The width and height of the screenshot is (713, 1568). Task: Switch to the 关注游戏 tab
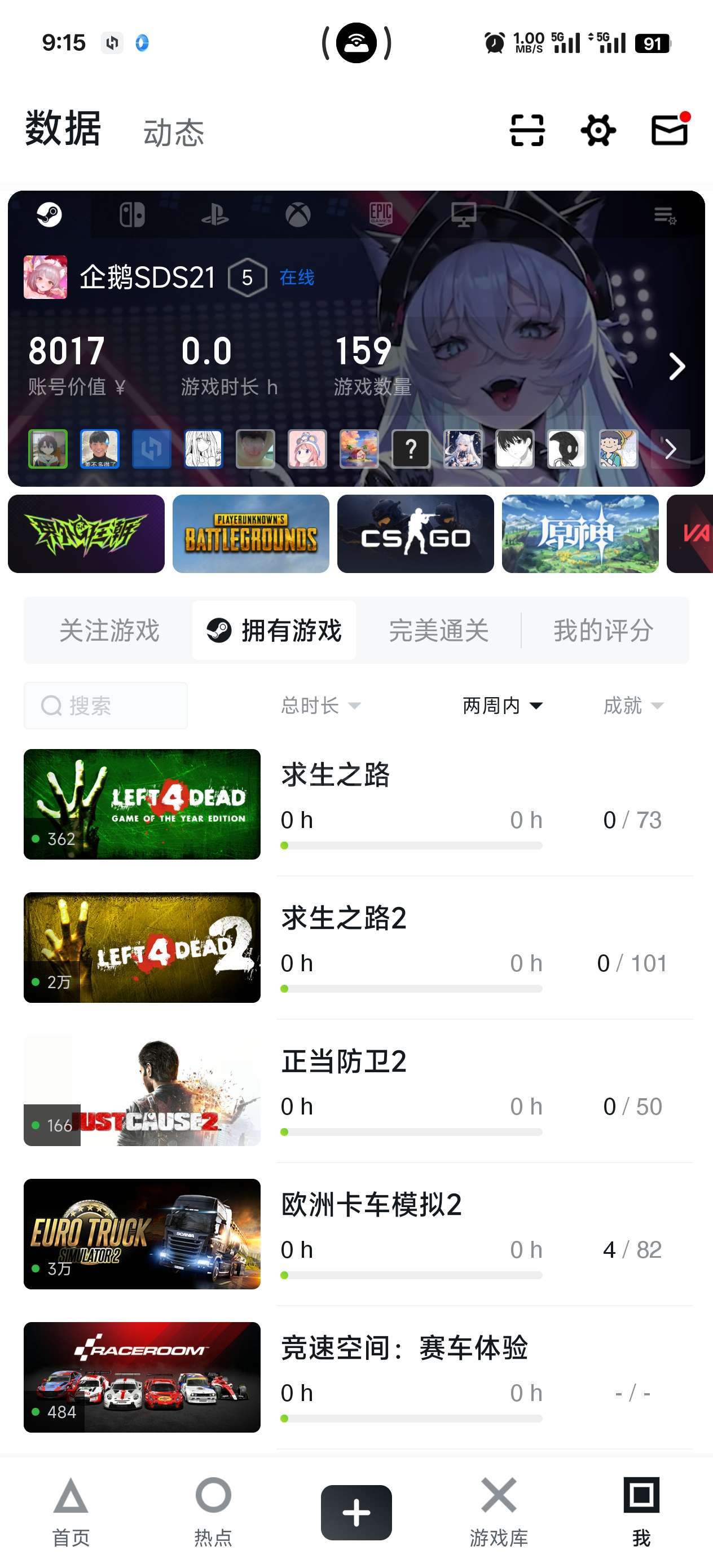pyautogui.click(x=109, y=631)
